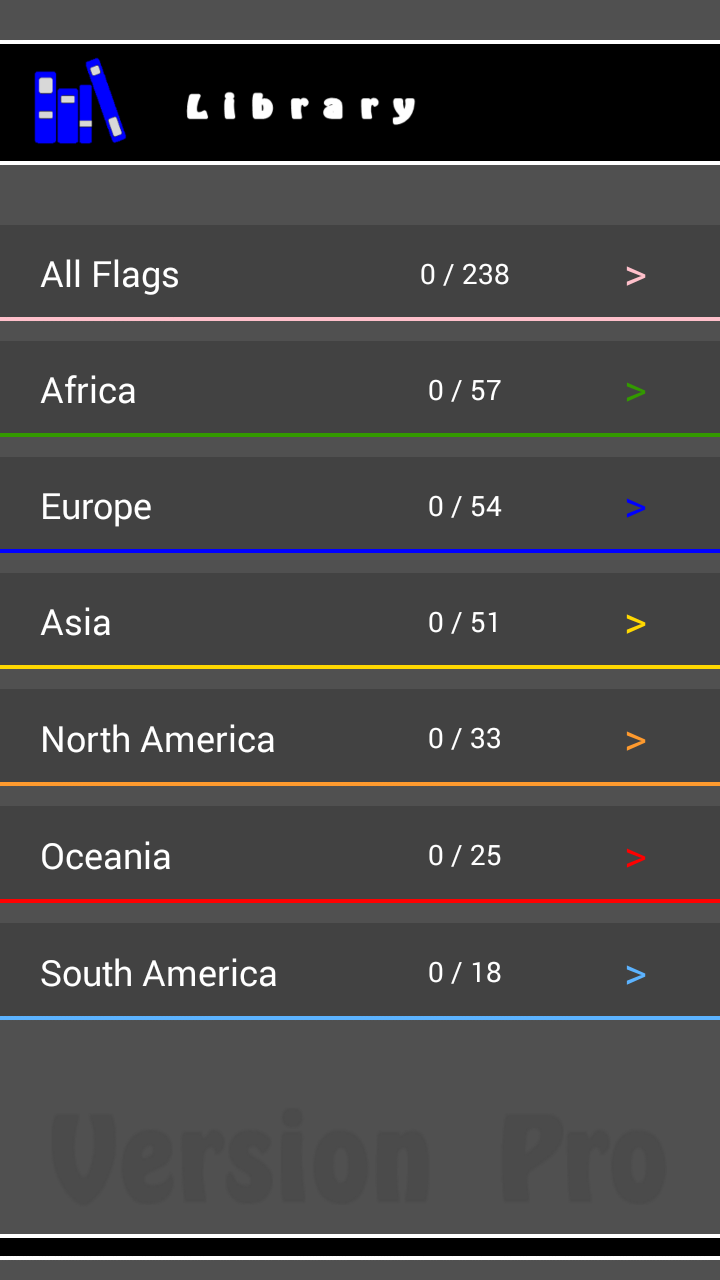Select the Europe category
Image resolution: width=720 pixels, height=1280 pixels.
click(360, 505)
